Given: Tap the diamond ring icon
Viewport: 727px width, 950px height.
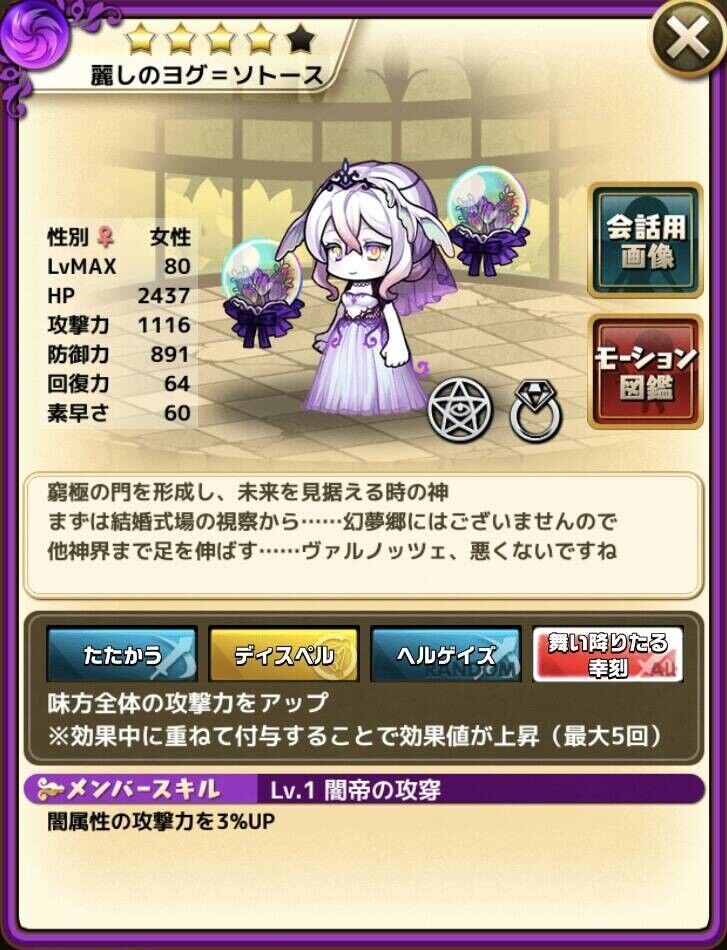Looking at the screenshot, I should [536, 409].
